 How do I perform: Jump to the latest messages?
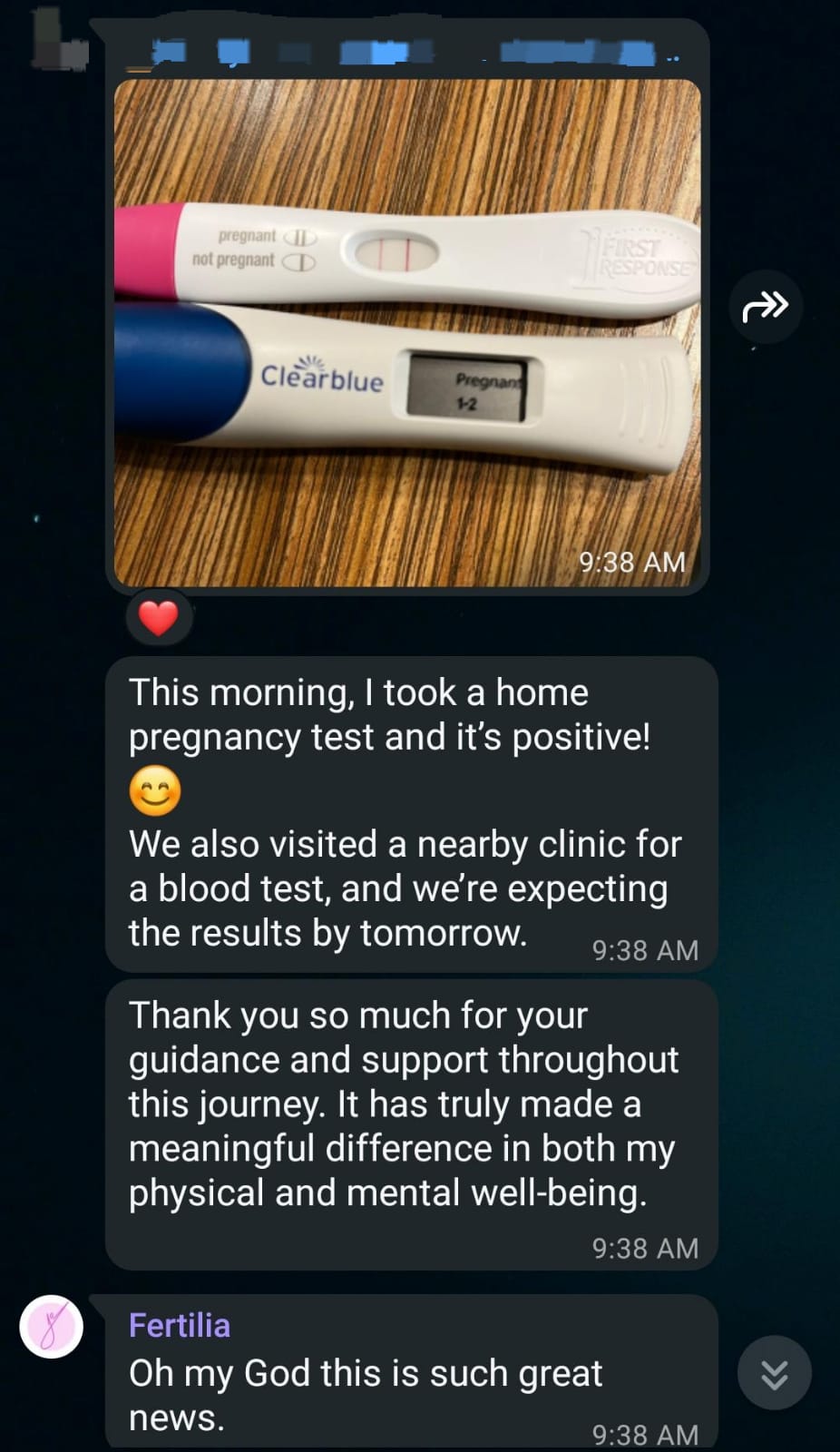coord(774,1373)
